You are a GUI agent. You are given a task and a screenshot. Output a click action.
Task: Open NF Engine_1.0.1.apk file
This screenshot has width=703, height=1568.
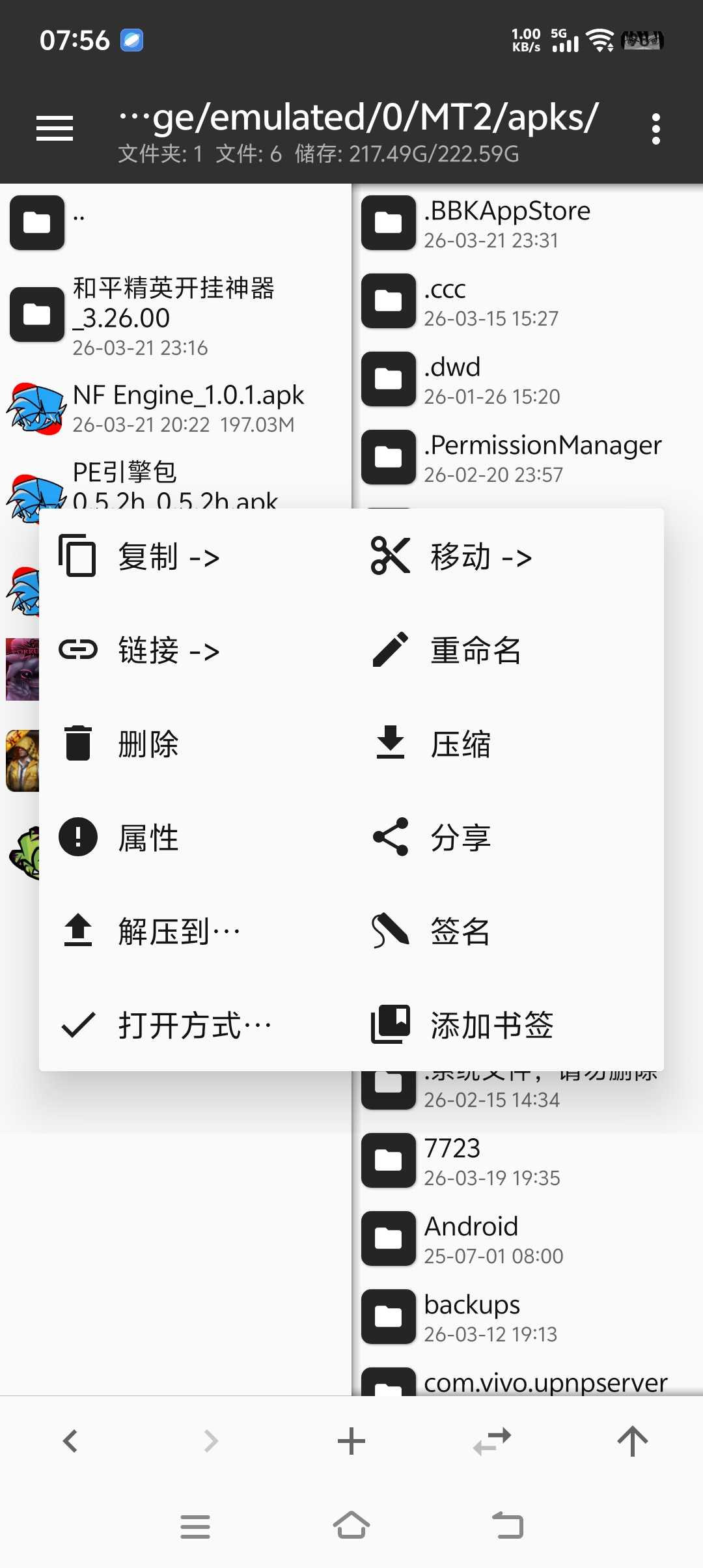[189, 408]
